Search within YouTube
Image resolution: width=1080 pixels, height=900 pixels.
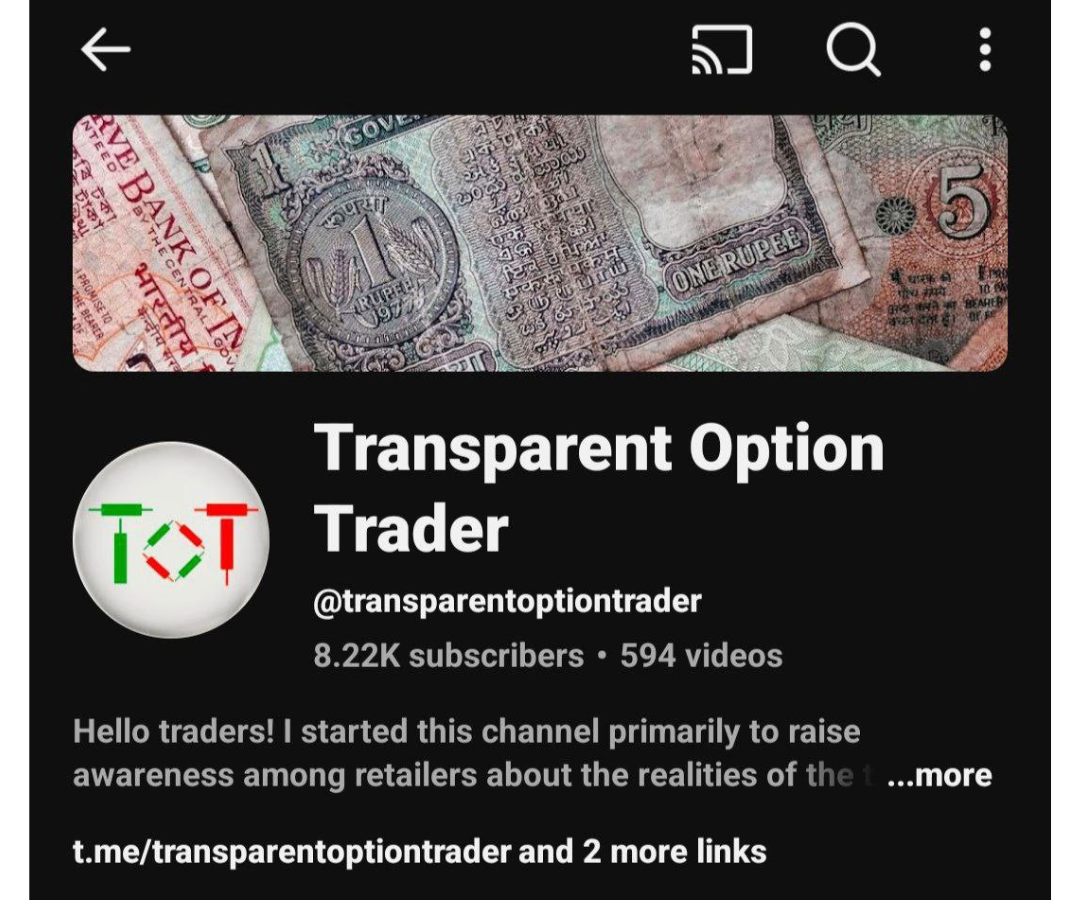(x=853, y=50)
